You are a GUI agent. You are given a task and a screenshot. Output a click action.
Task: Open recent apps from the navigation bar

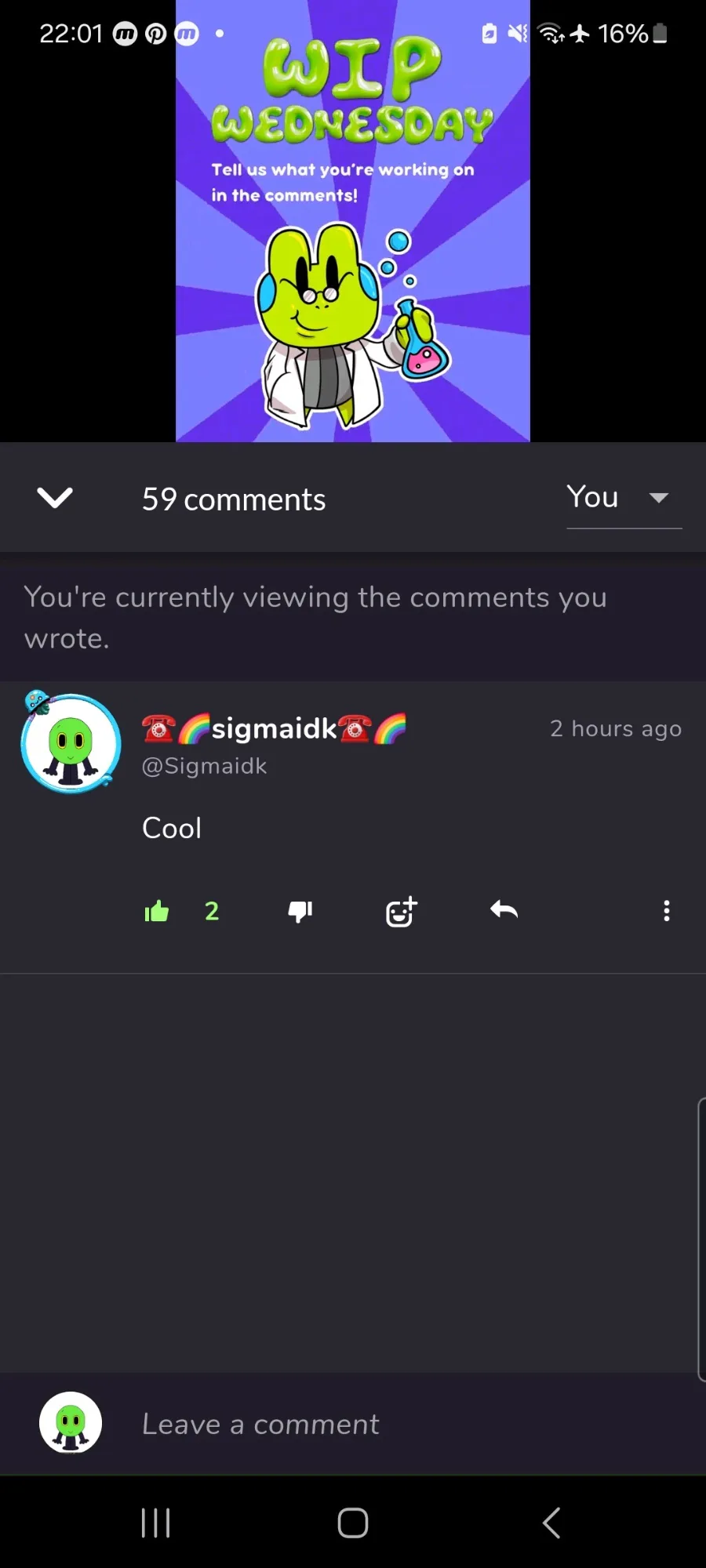pyautogui.click(x=155, y=1523)
